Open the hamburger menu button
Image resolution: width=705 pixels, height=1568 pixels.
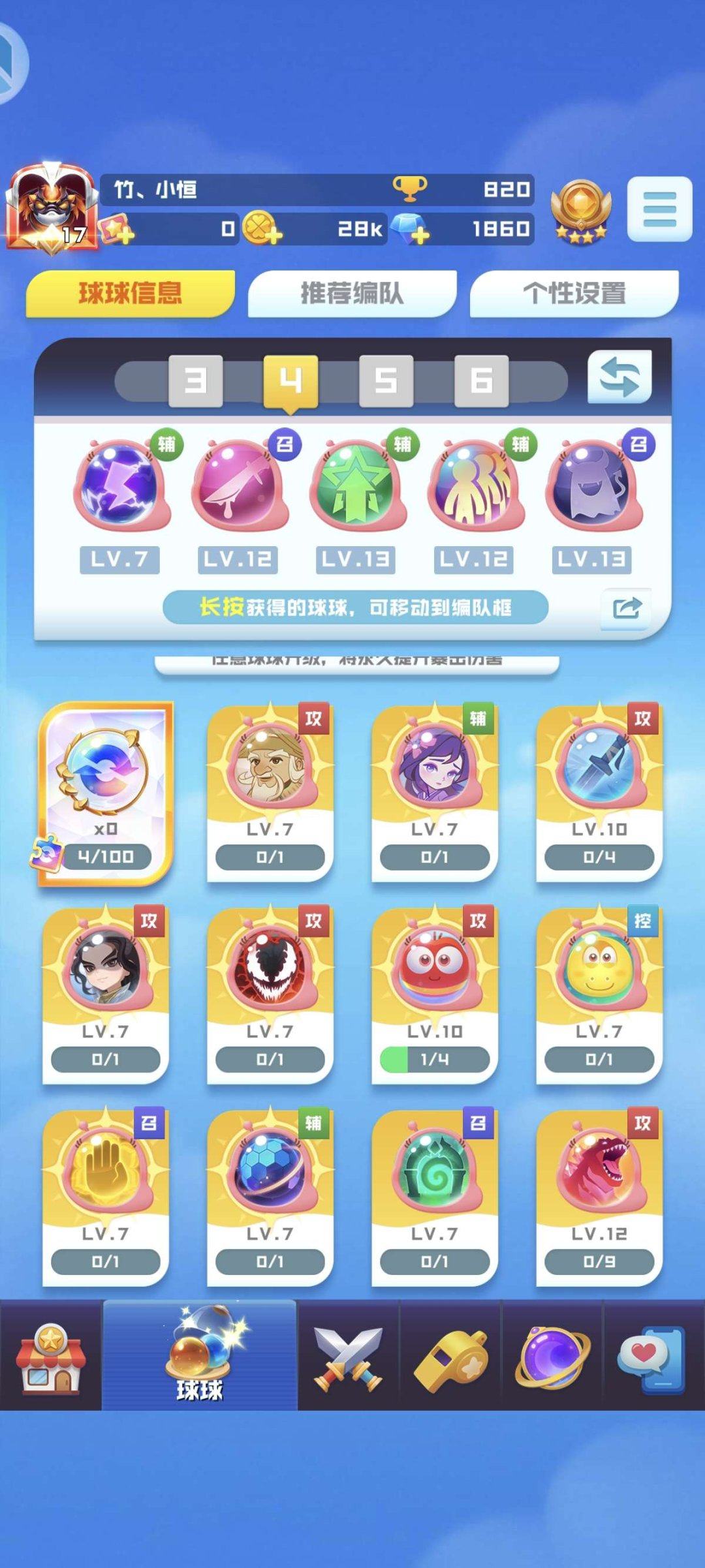659,209
